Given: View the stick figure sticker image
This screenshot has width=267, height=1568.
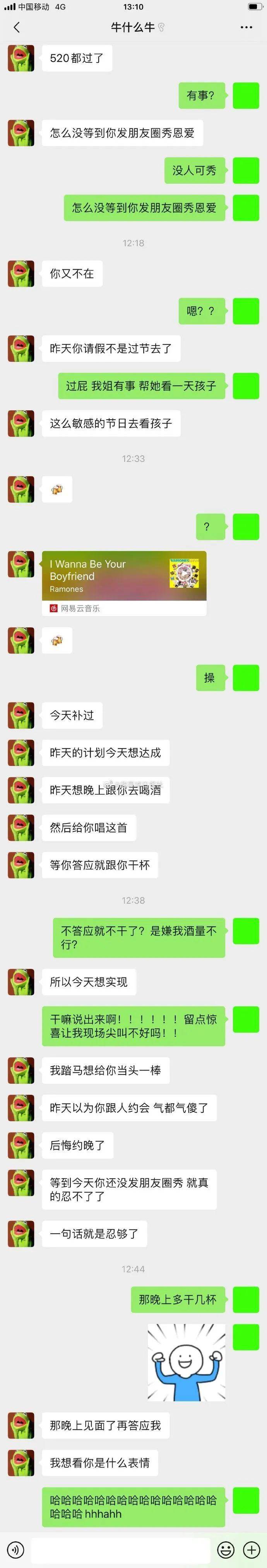Looking at the screenshot, I should tap(186, 1362).
